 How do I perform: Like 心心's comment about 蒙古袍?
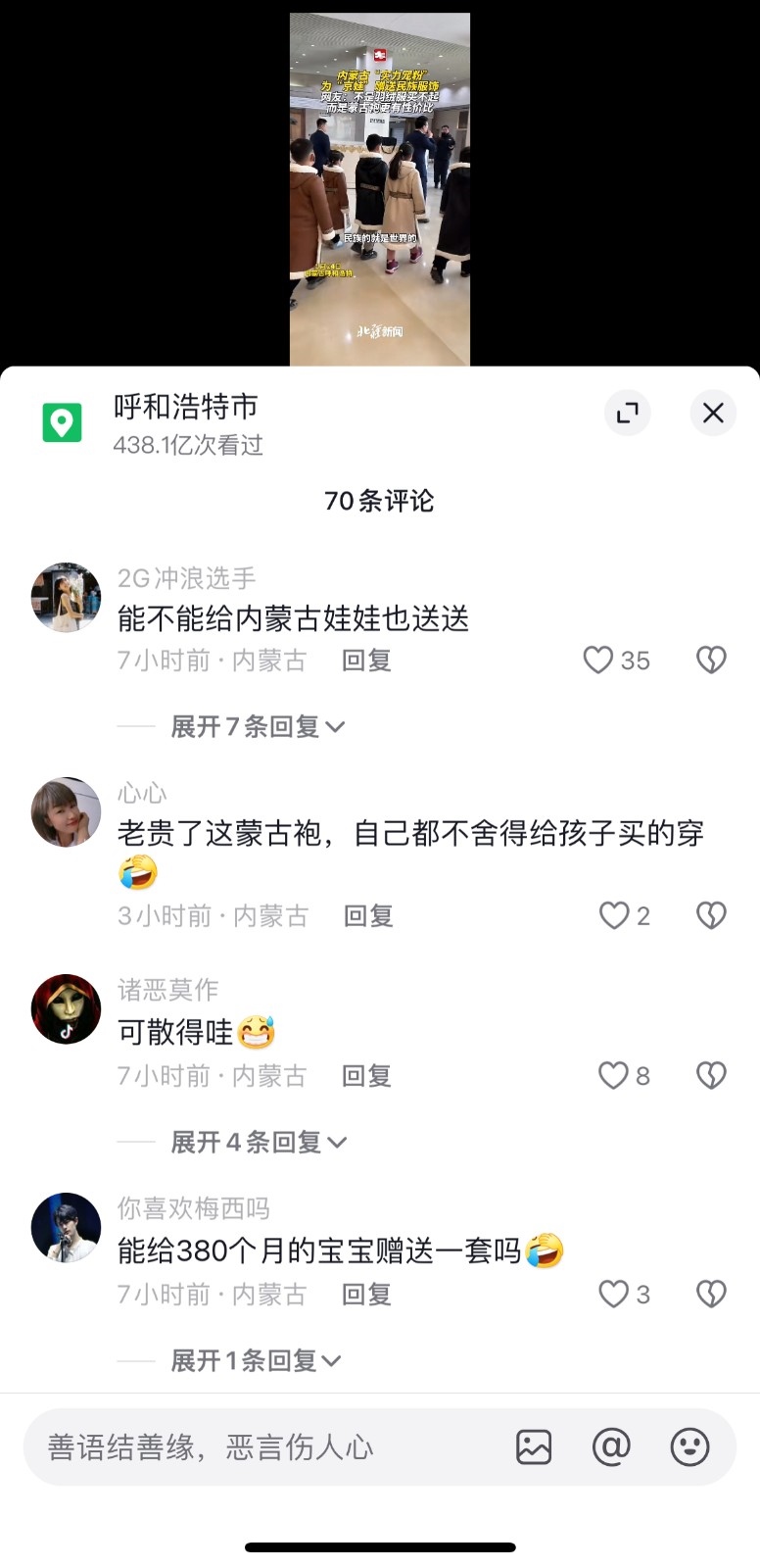(x=614, y=915)
